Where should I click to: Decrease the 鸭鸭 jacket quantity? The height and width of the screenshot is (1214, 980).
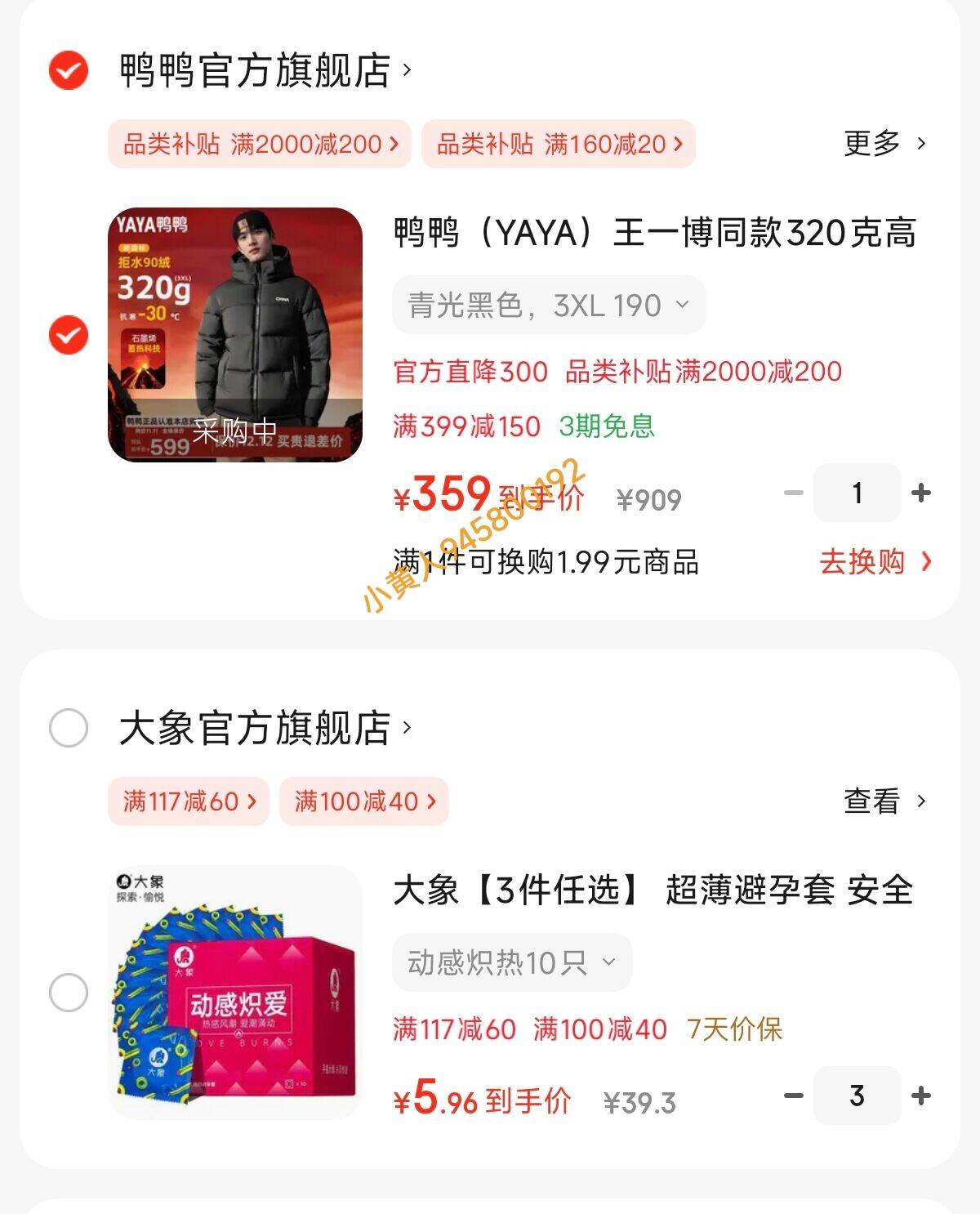pyautogui.click(x=793, y=493)
